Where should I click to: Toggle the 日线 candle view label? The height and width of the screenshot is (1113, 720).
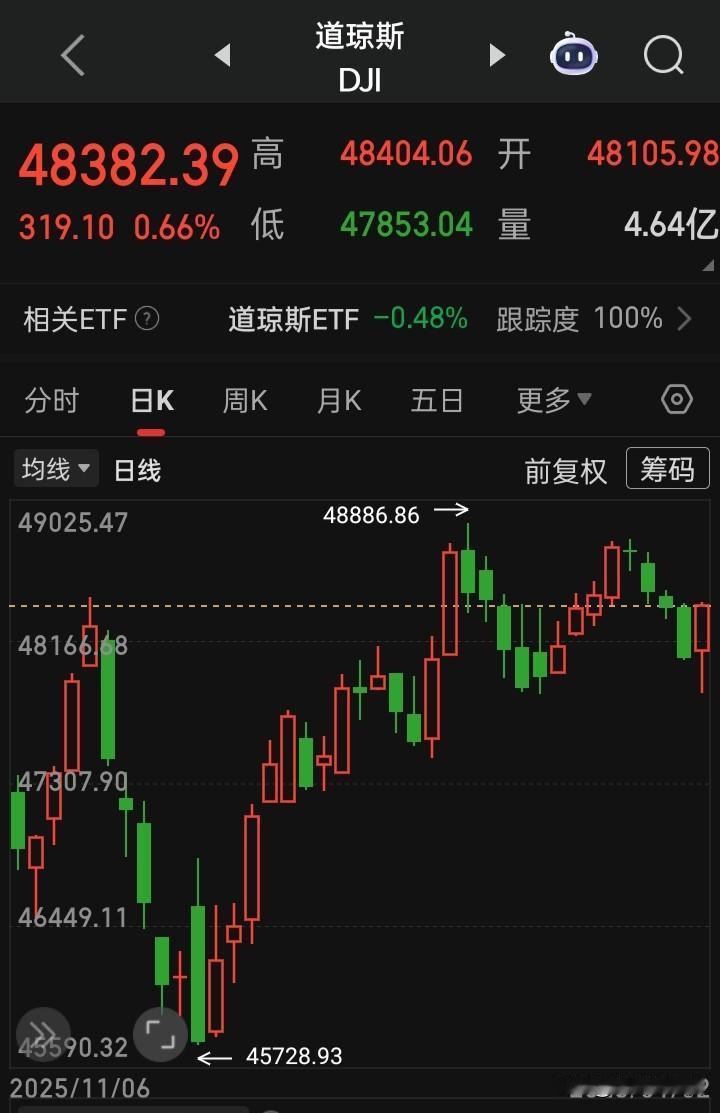137,469
